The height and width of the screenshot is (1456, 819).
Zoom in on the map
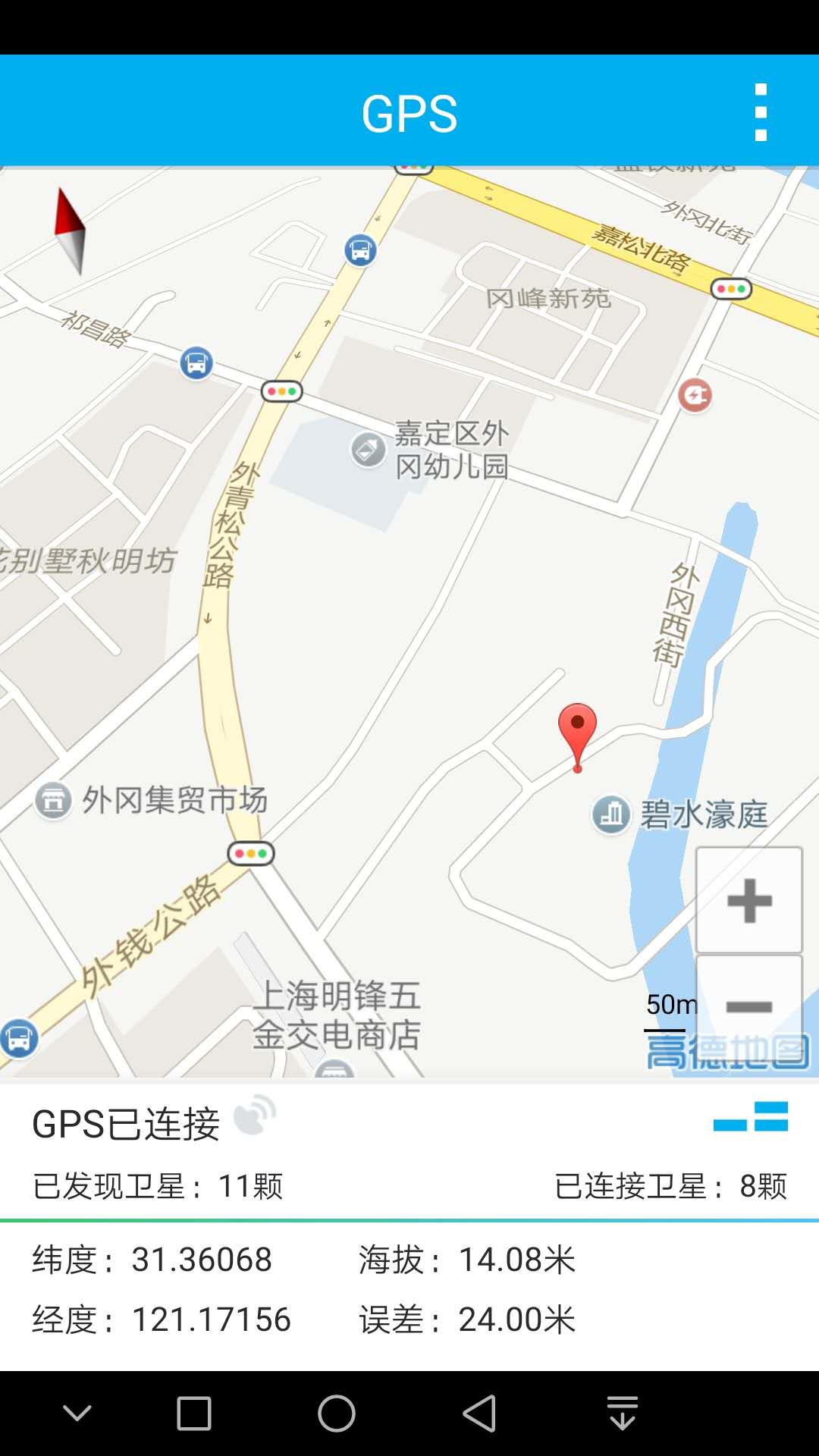coord(749,900)
